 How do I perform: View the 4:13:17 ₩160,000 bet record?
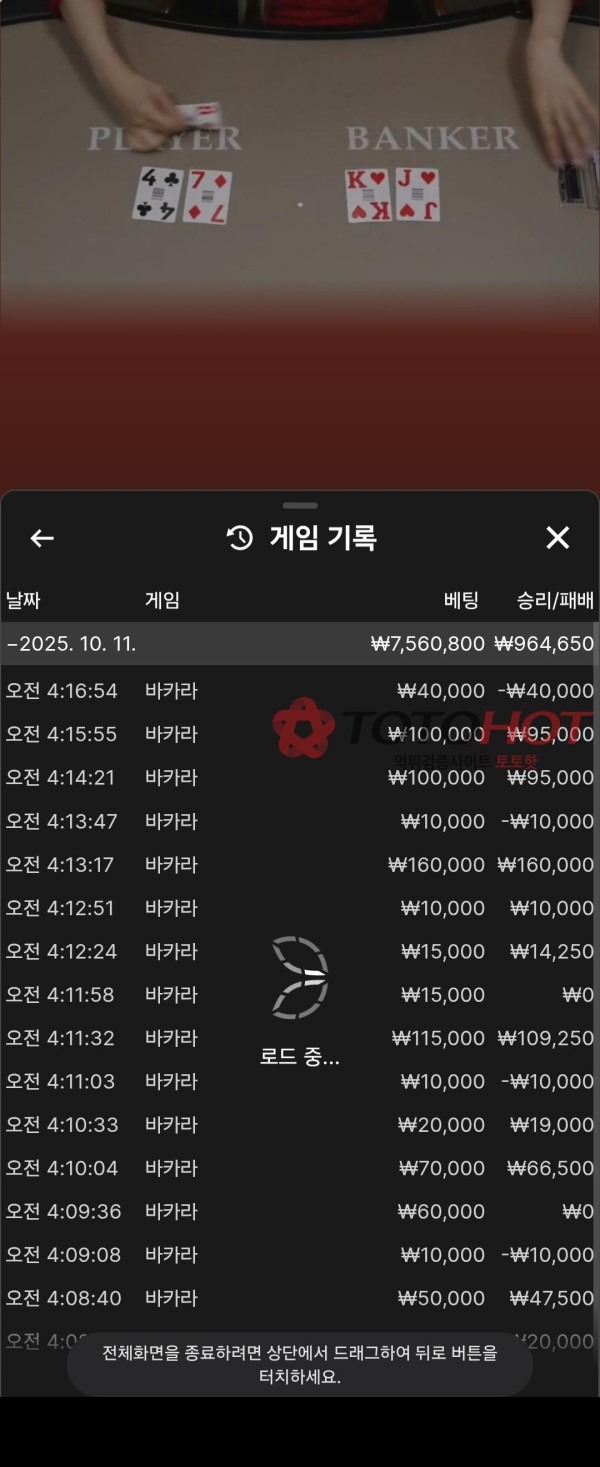pyautogui.click(x=299, y=865)
